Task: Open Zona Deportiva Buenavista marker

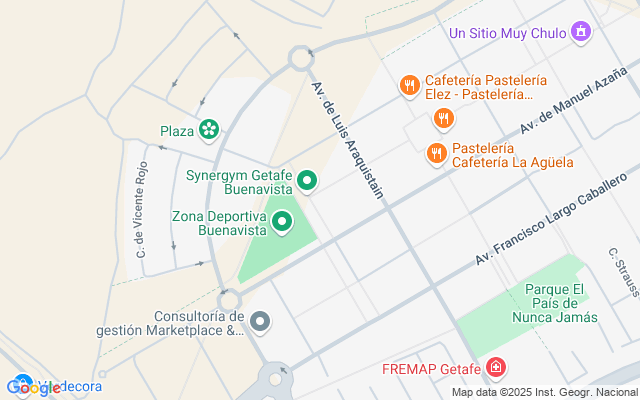Action: click(282, 222)
